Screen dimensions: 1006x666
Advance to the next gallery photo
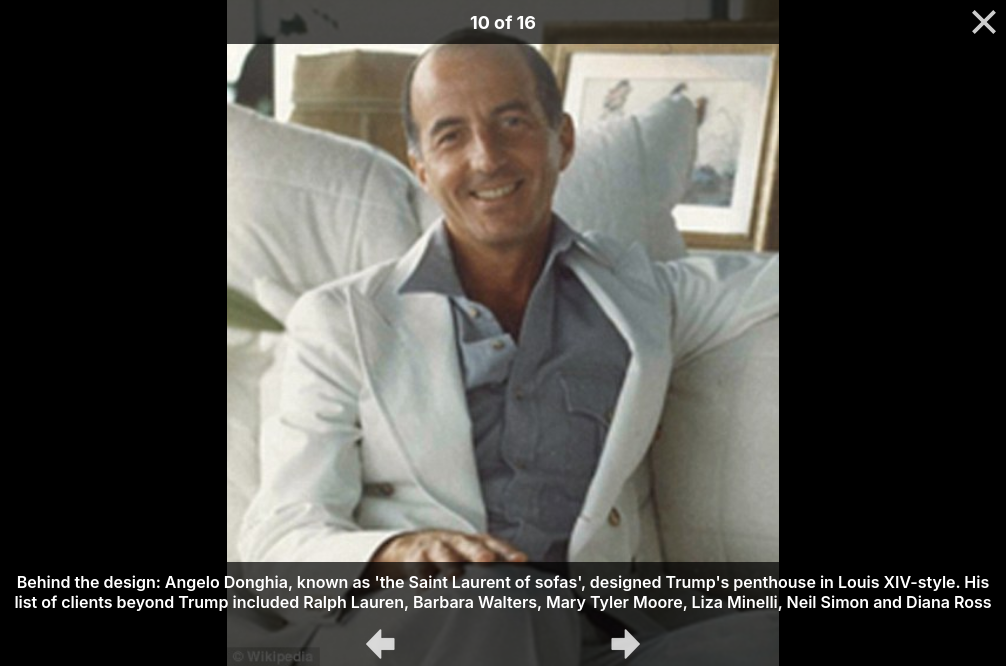626,644
